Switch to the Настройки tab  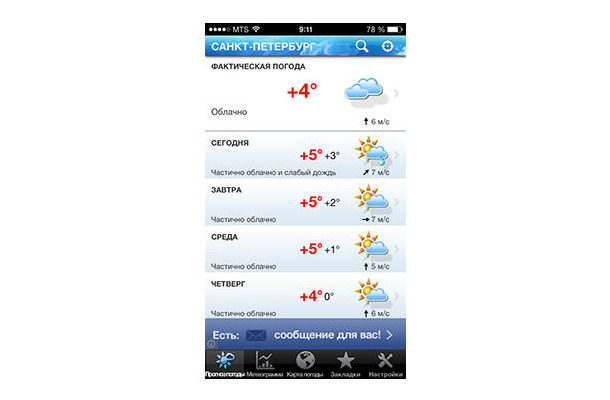click(386, 366)
